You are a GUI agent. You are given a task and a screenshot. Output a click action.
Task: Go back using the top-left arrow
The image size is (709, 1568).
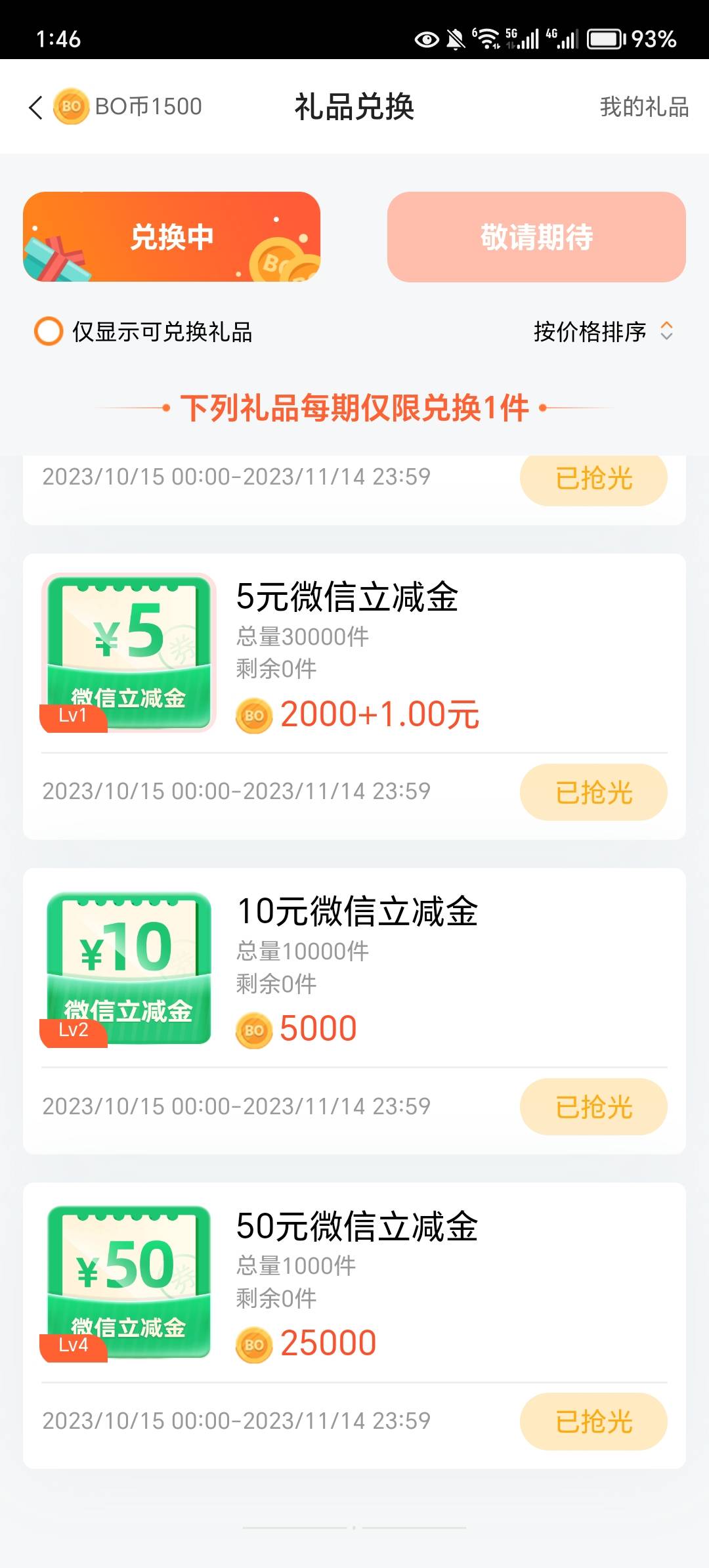pyautogui.click(x=36, y=107)
